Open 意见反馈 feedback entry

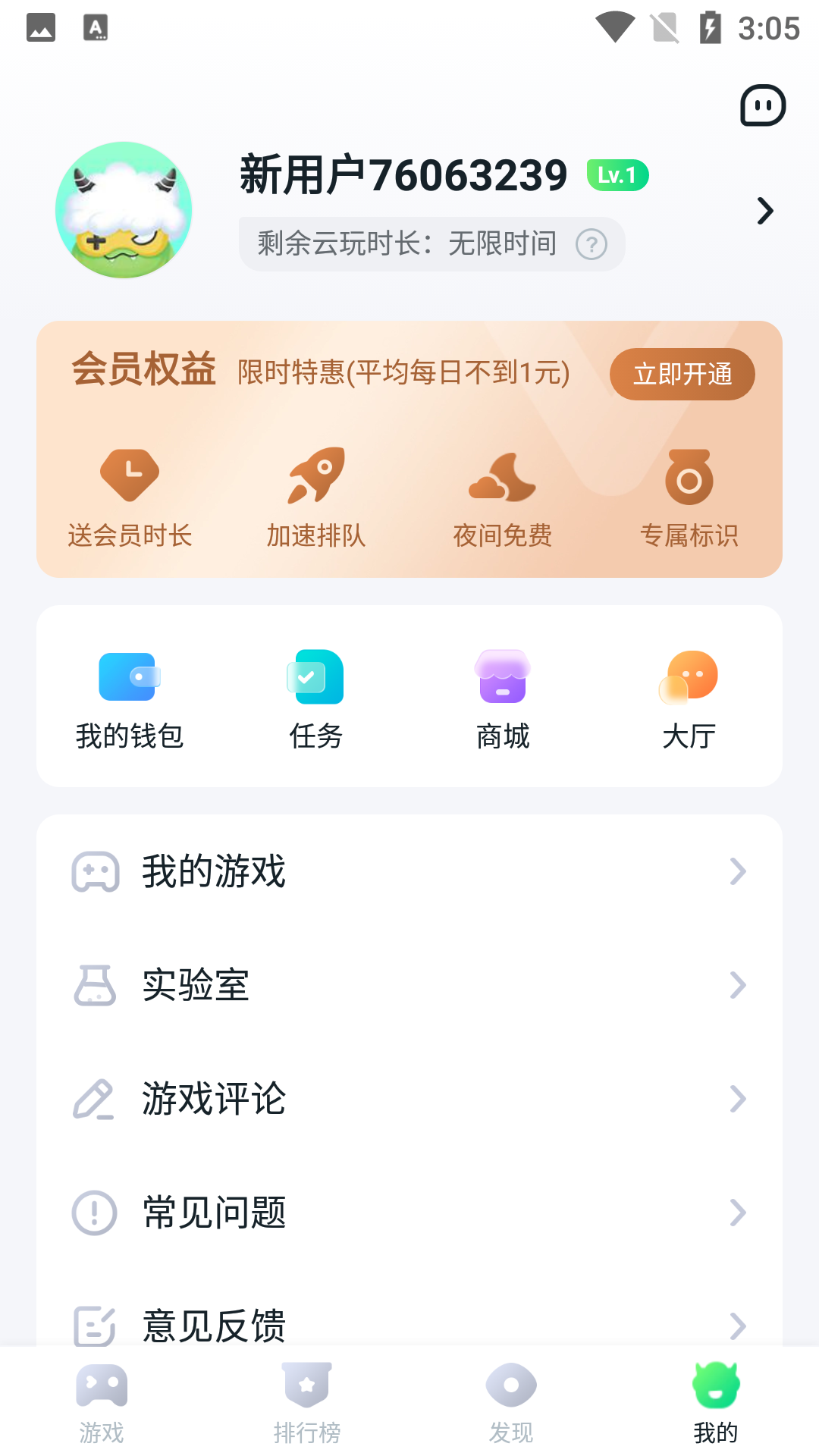click(x=215, y=1327)
